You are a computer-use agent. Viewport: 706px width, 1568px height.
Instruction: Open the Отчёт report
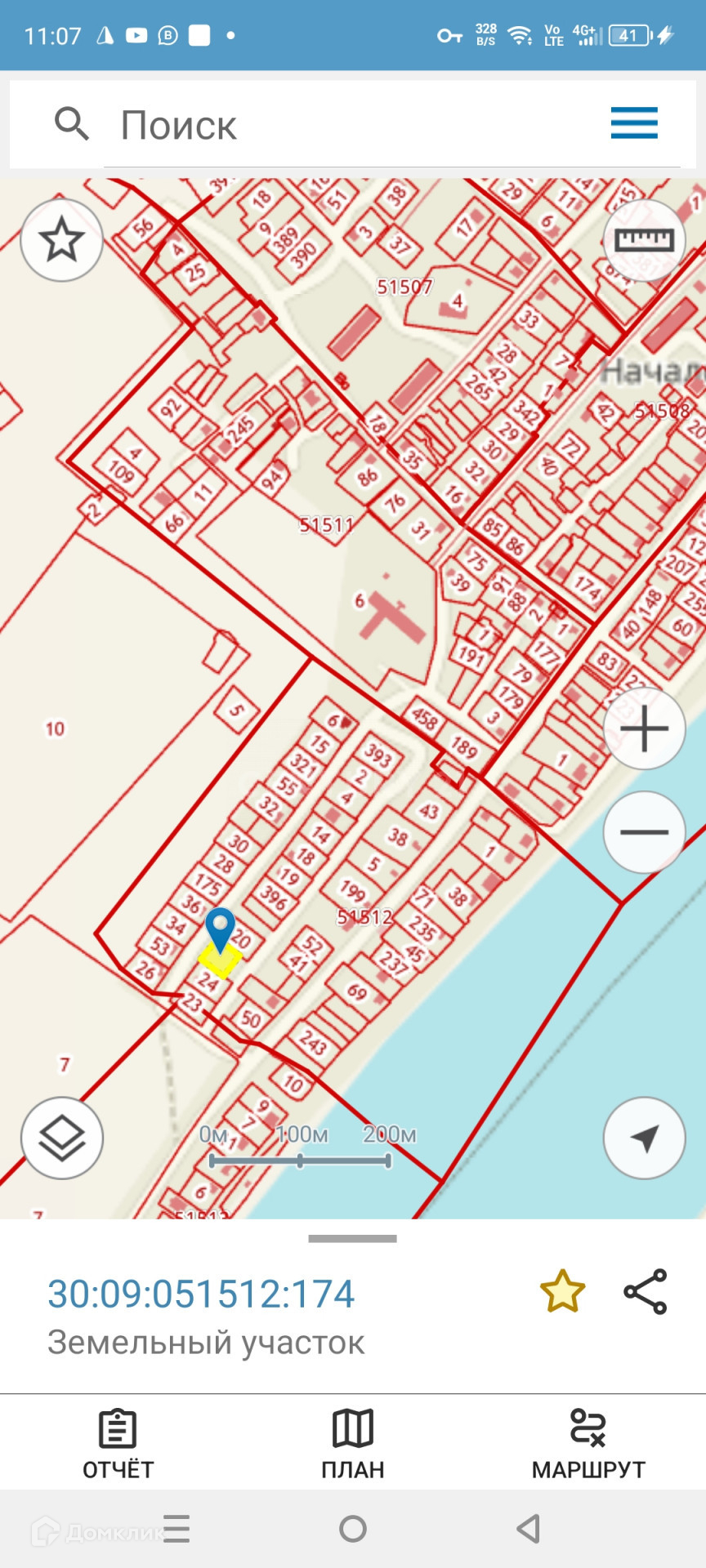[118, 1444]
